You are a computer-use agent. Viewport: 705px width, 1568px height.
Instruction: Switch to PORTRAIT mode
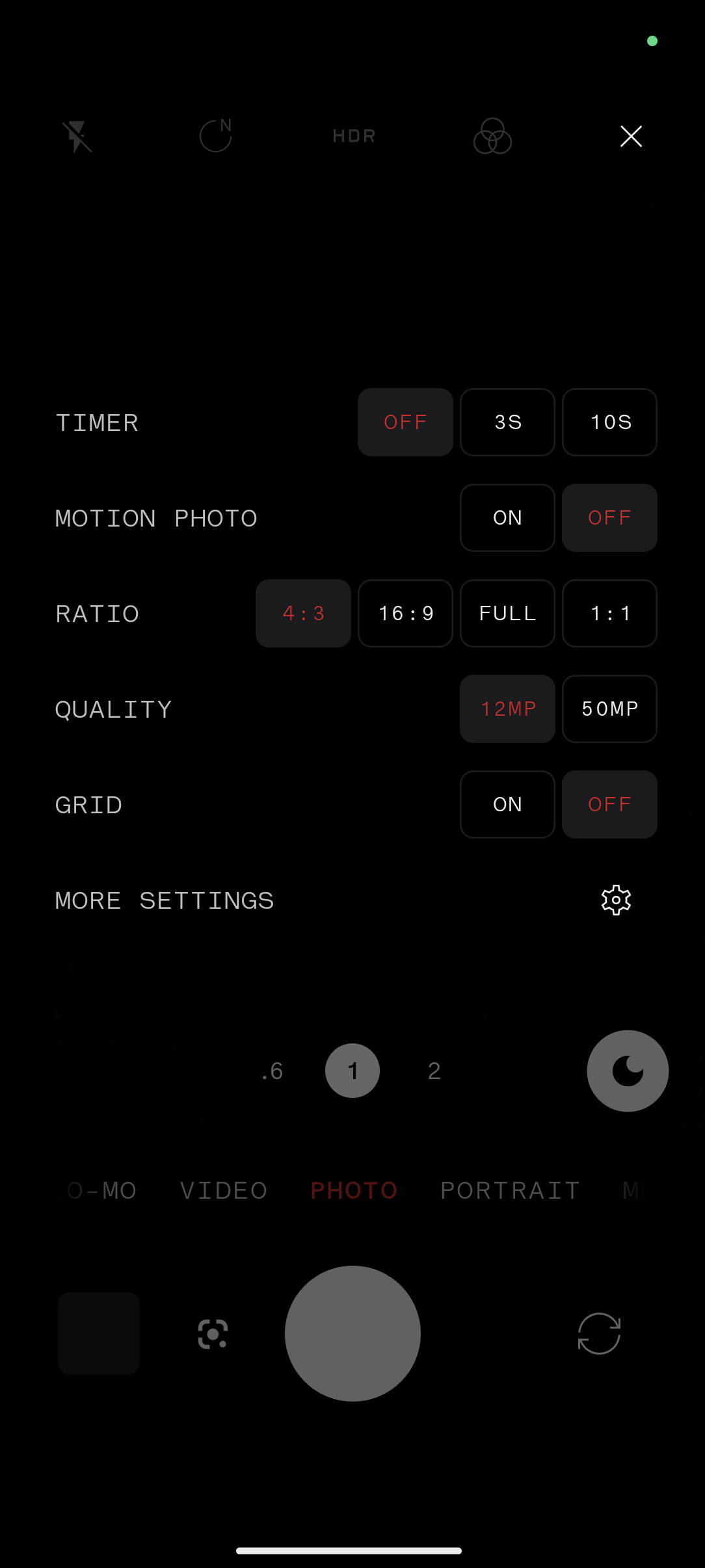pos(509,1190)
